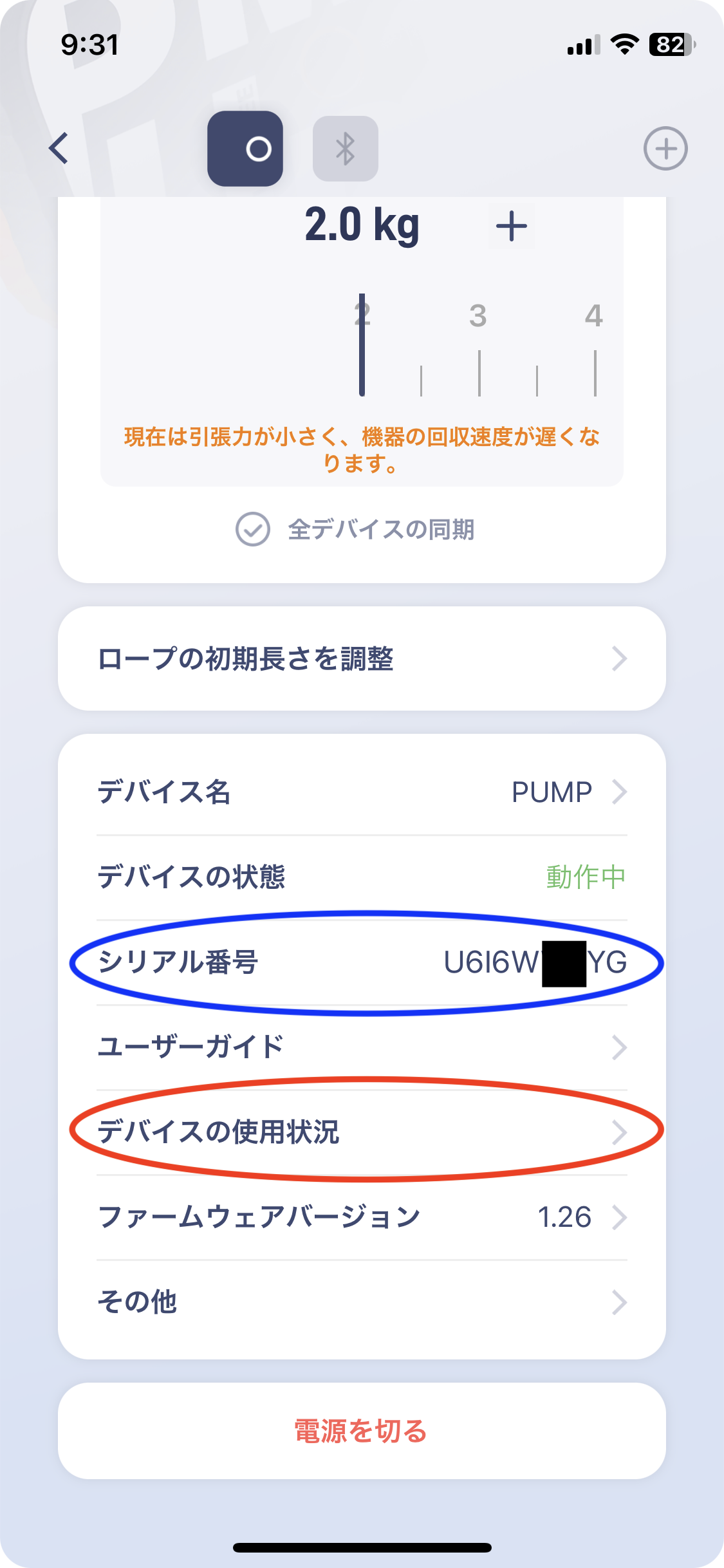Open ロープの初期長さを調整
Screen dimensions: 724x1568
pyautogui.click(x=362, y=658)
